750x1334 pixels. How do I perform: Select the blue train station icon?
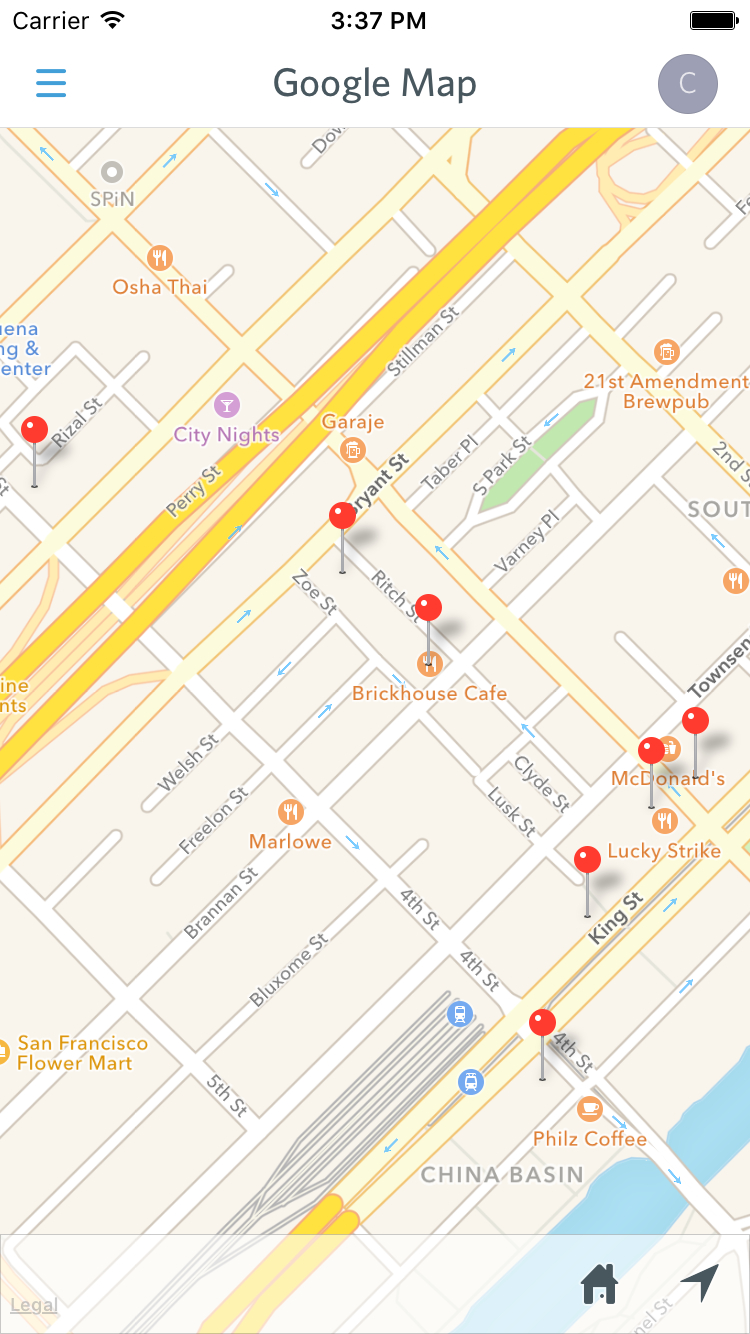point(459,1014)
